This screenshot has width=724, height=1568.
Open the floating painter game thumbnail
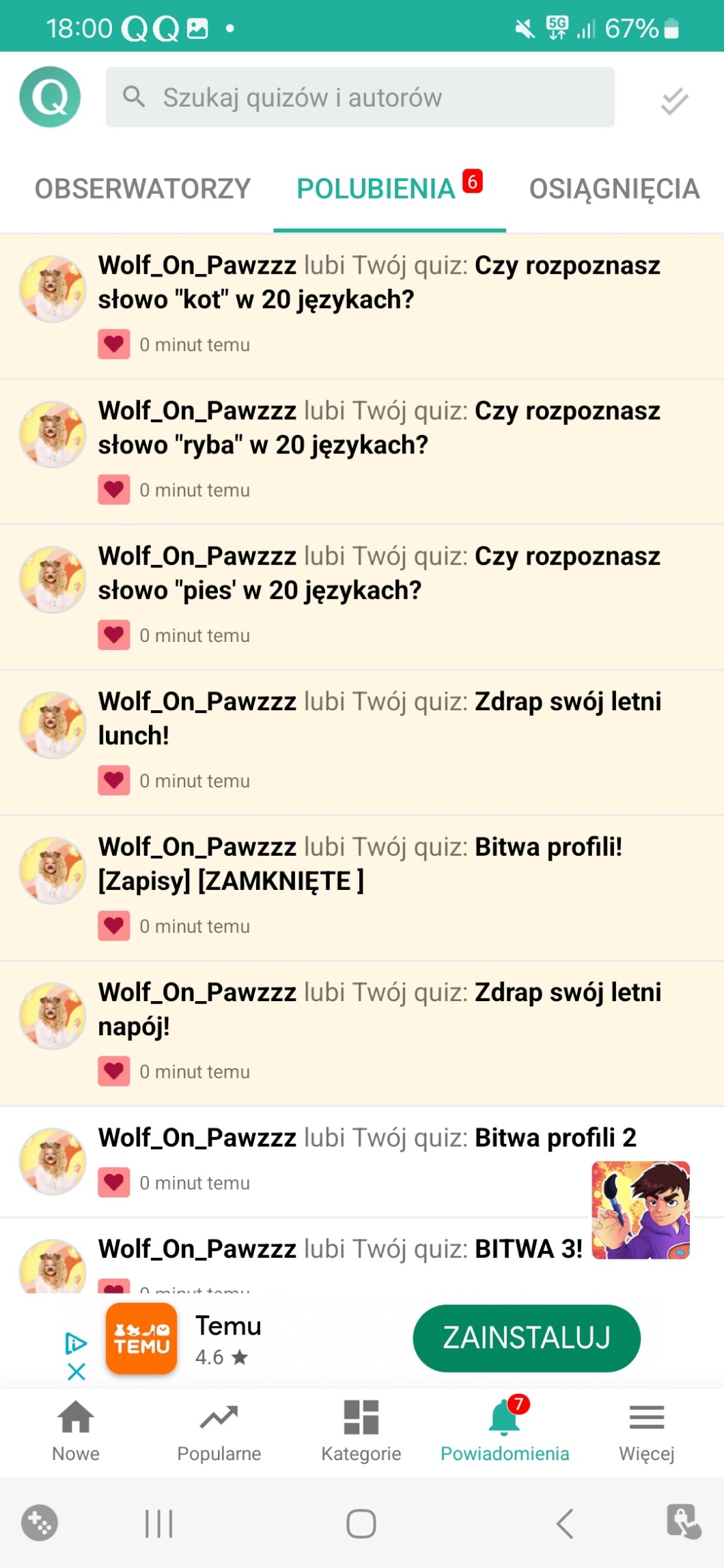[641, 1209]
